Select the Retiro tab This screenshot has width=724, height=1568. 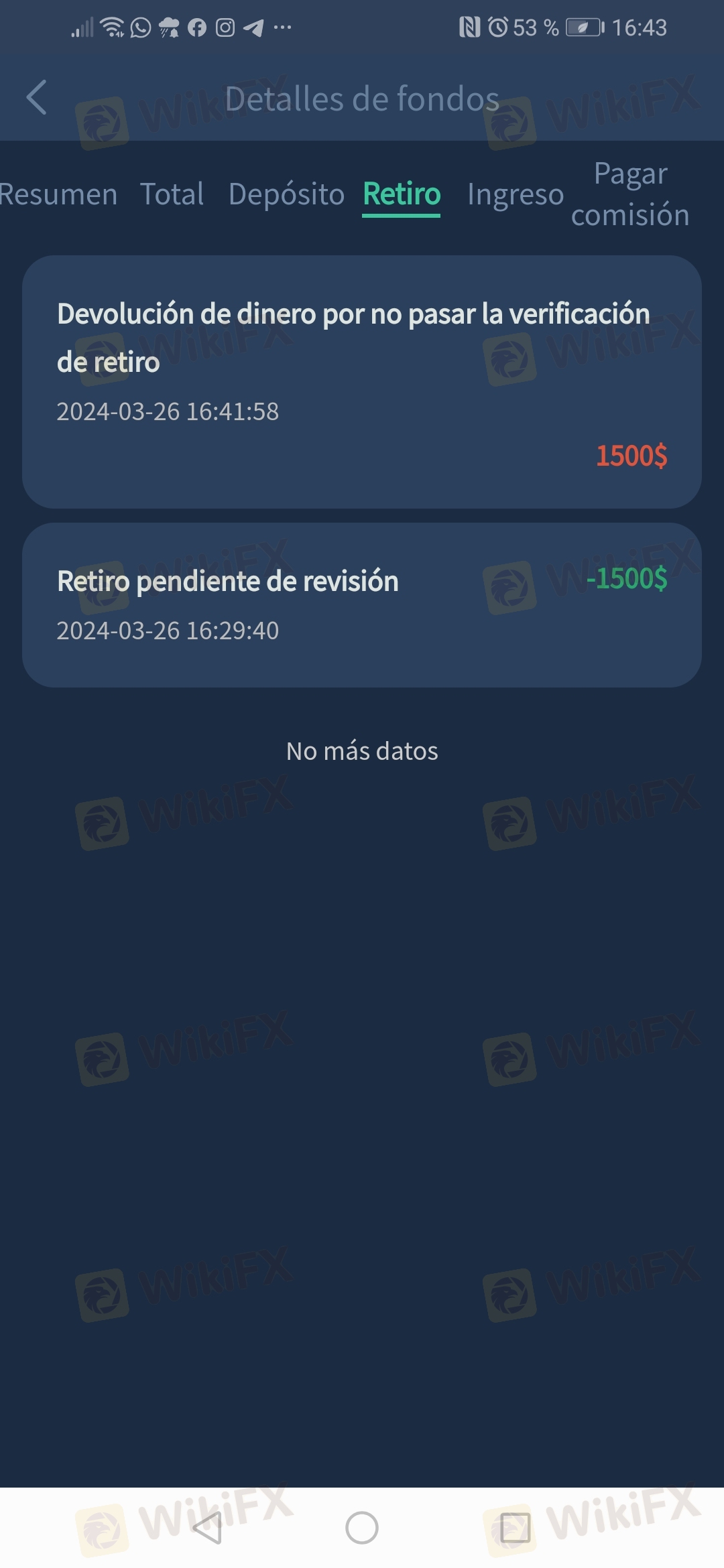click(x=402, y=194)
